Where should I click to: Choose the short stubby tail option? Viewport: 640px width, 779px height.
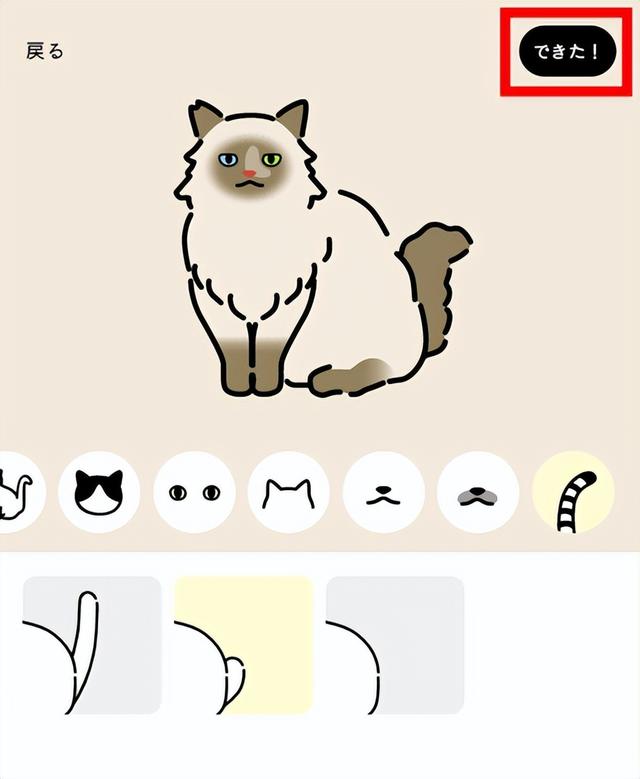[x=244, y=645]
